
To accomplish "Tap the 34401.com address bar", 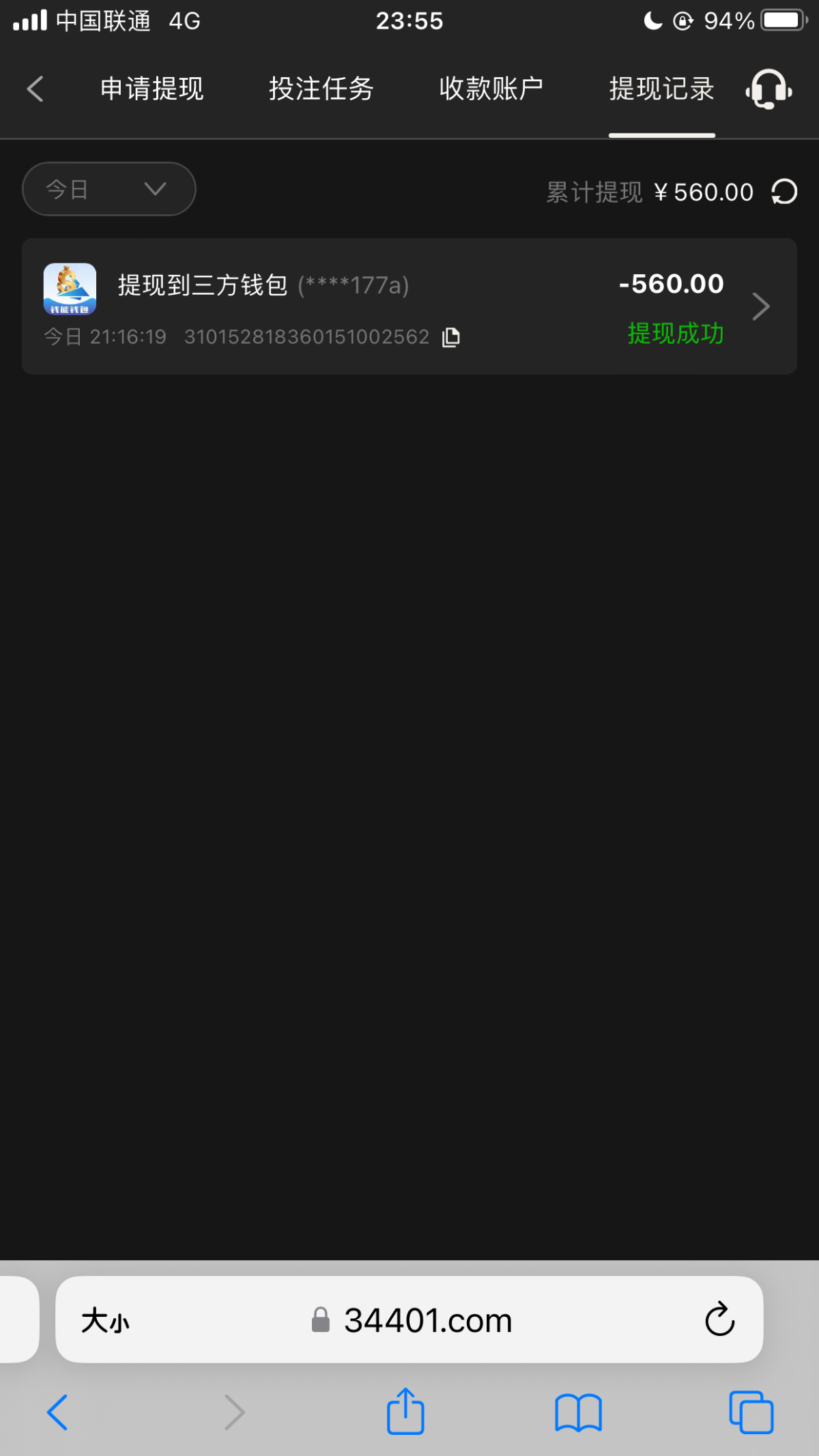I will [409, 1320].
